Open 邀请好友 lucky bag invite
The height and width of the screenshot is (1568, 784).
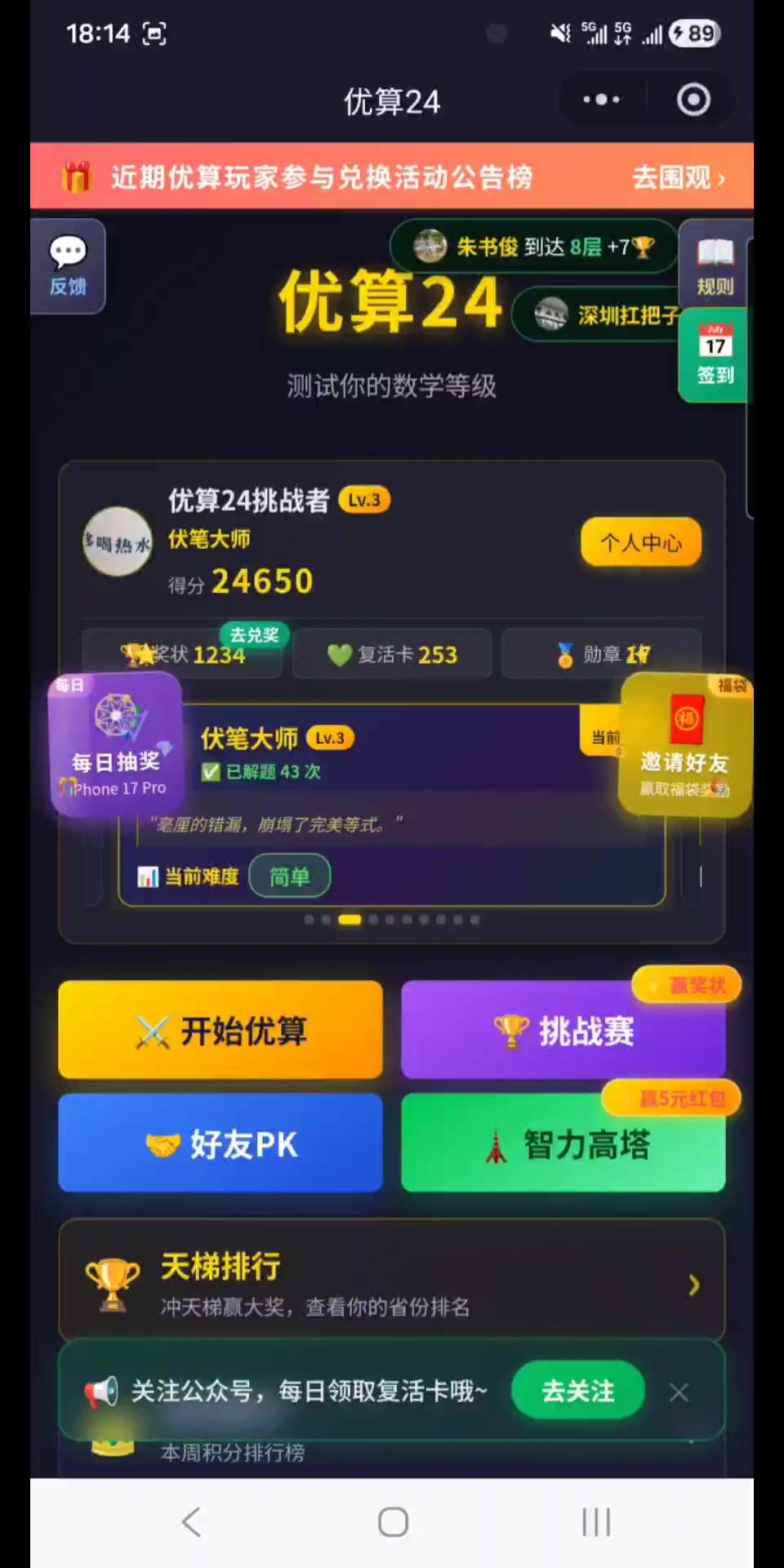click(684, 745)
